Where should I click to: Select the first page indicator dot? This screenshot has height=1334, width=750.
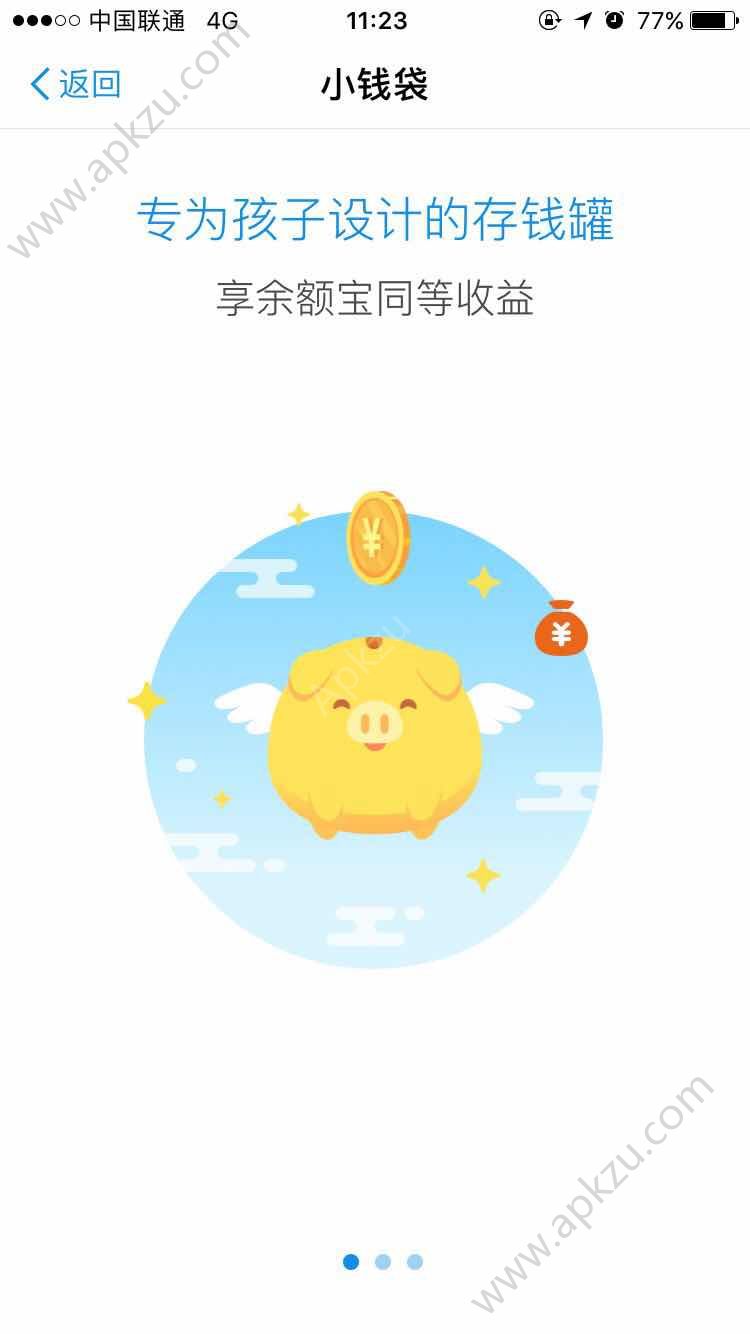click(x=351, y=1262)
